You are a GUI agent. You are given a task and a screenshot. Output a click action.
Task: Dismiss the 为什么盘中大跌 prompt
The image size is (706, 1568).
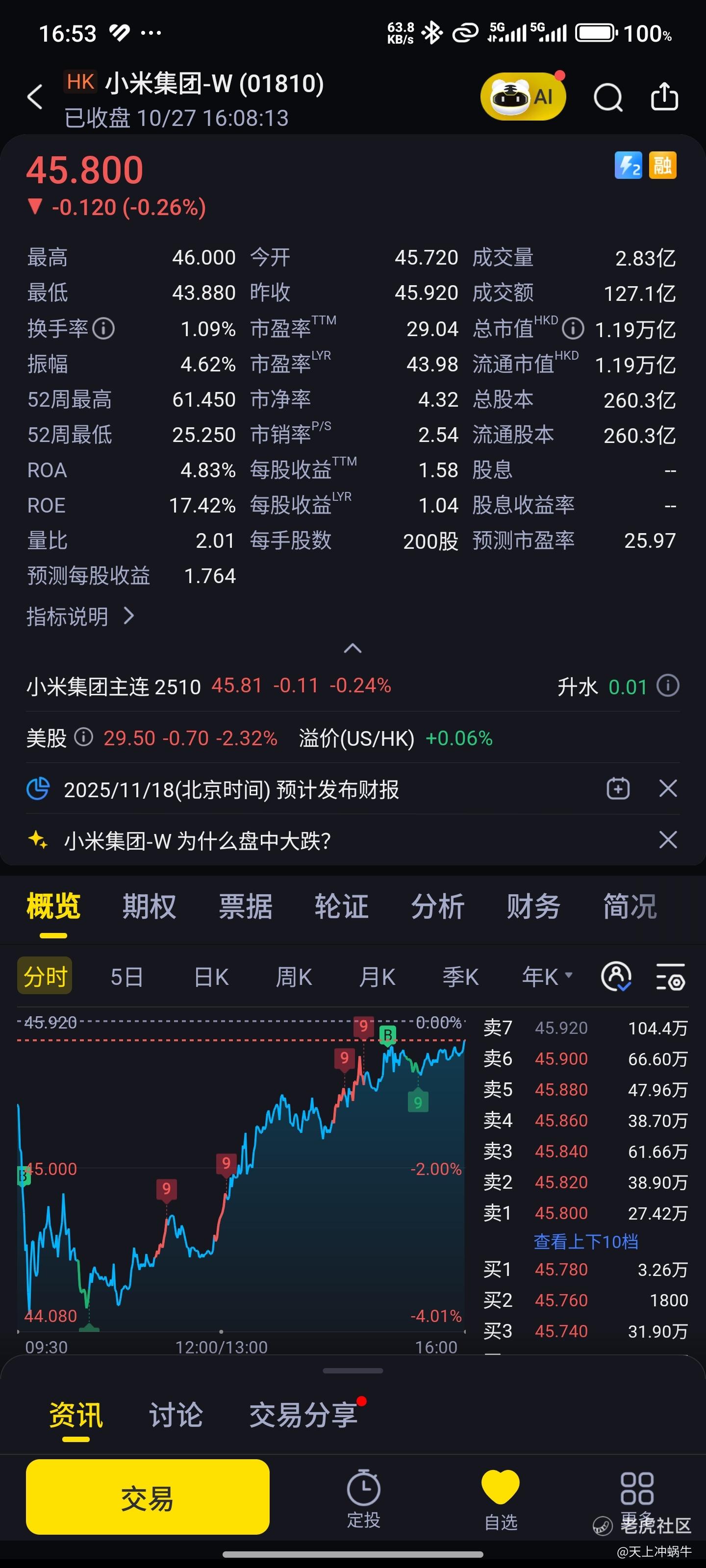668,840
